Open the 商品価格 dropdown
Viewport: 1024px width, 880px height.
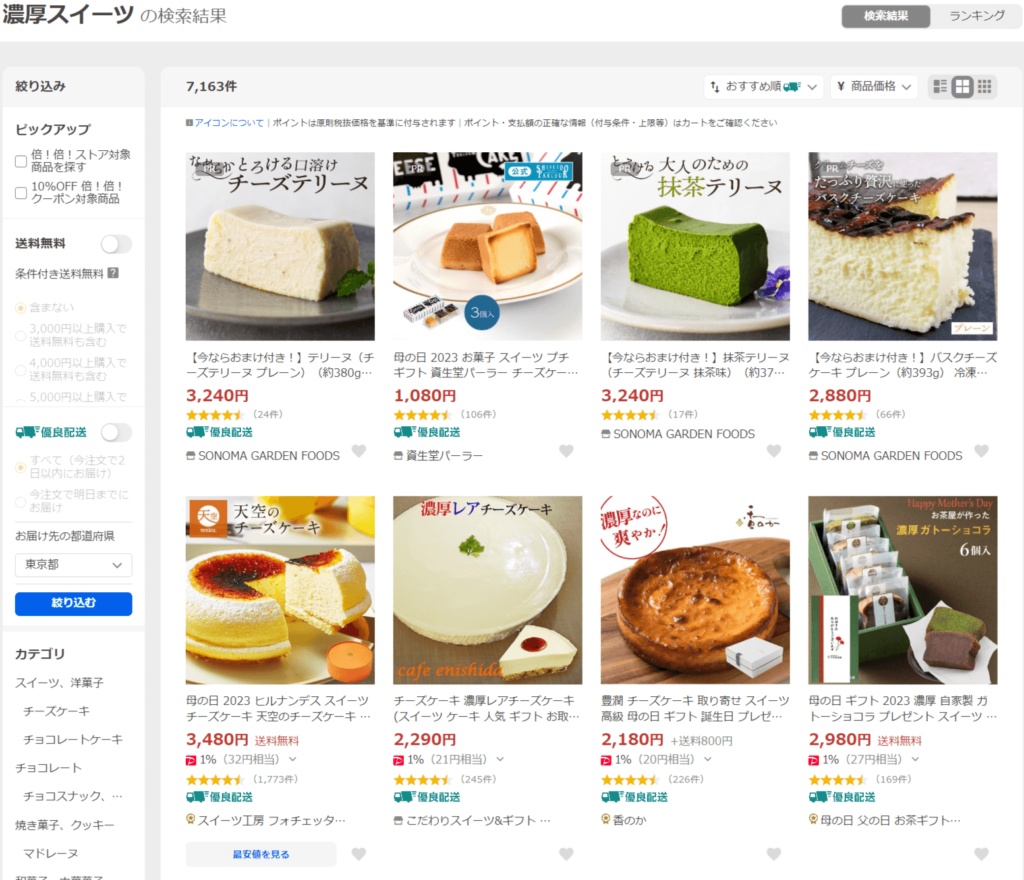[x=875, y=87]
